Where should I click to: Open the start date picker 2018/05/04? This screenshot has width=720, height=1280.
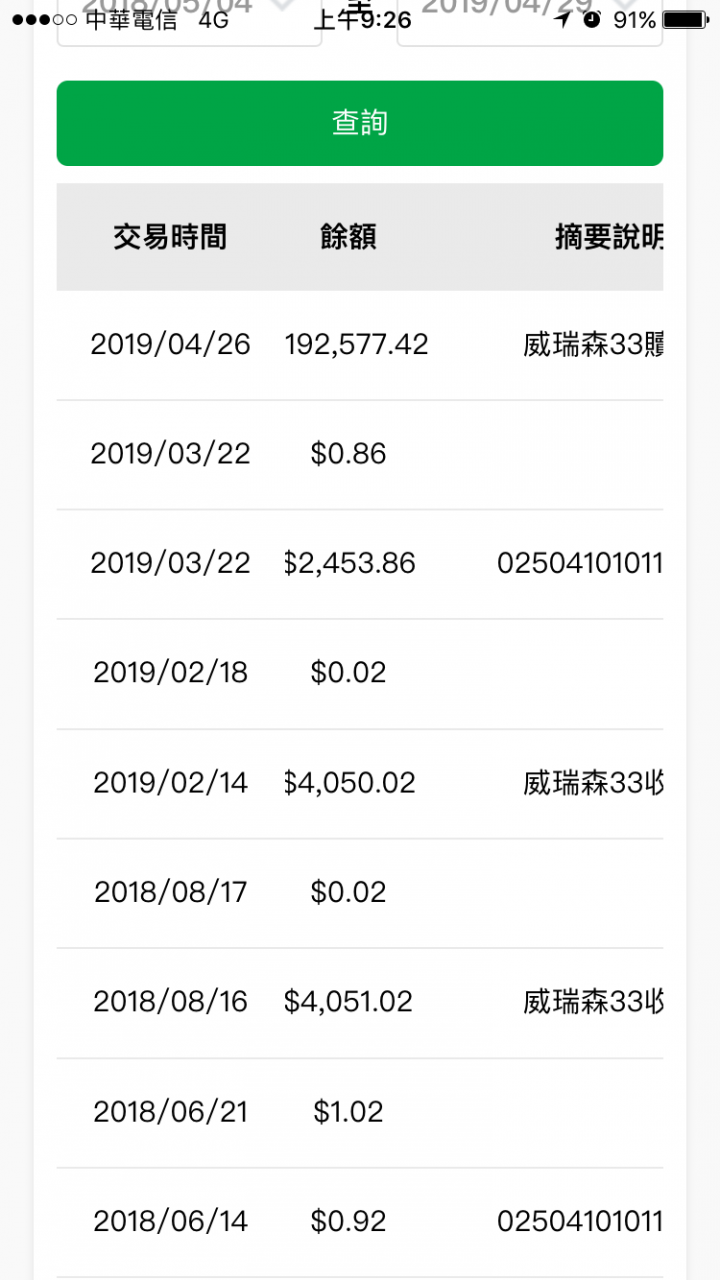coord(189,22)
